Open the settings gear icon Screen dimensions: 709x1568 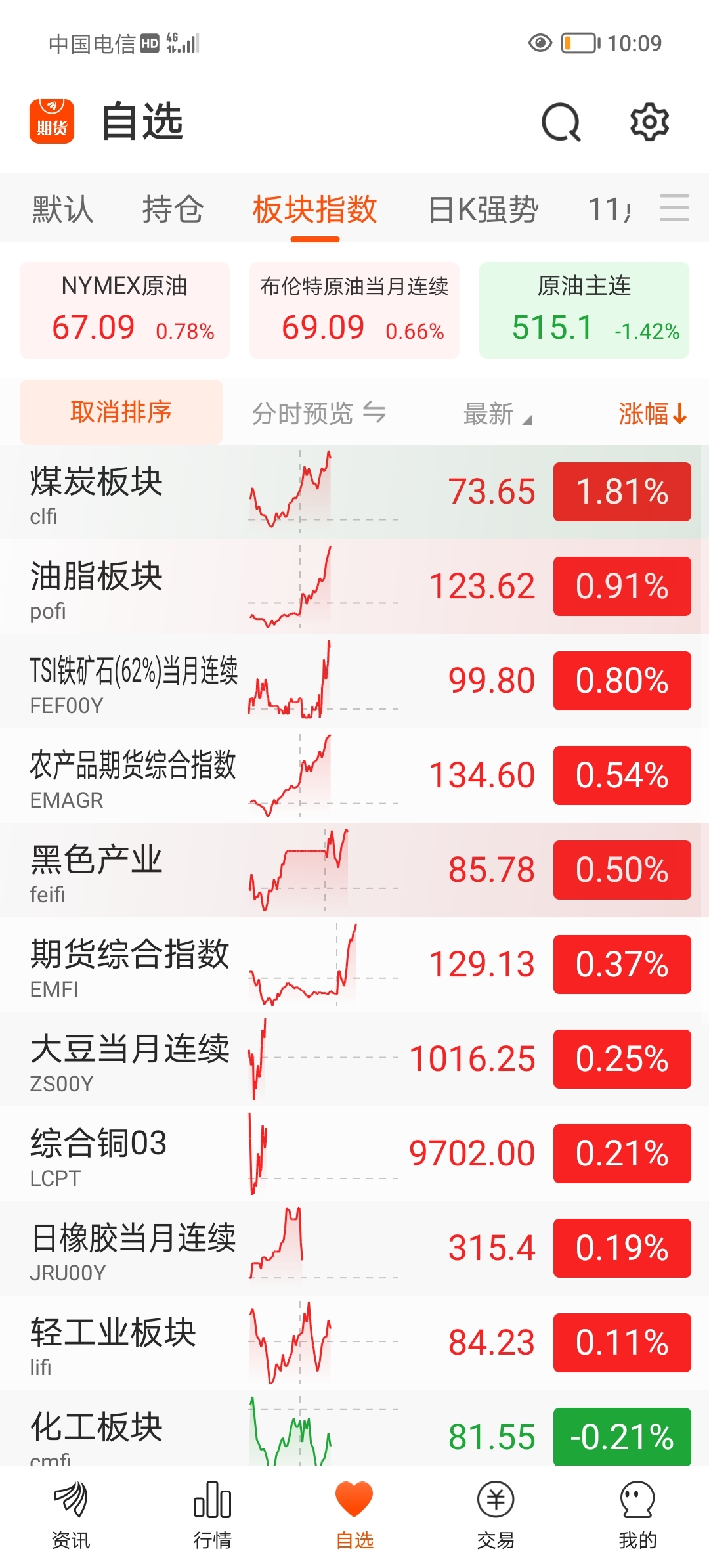coord(649,121)
